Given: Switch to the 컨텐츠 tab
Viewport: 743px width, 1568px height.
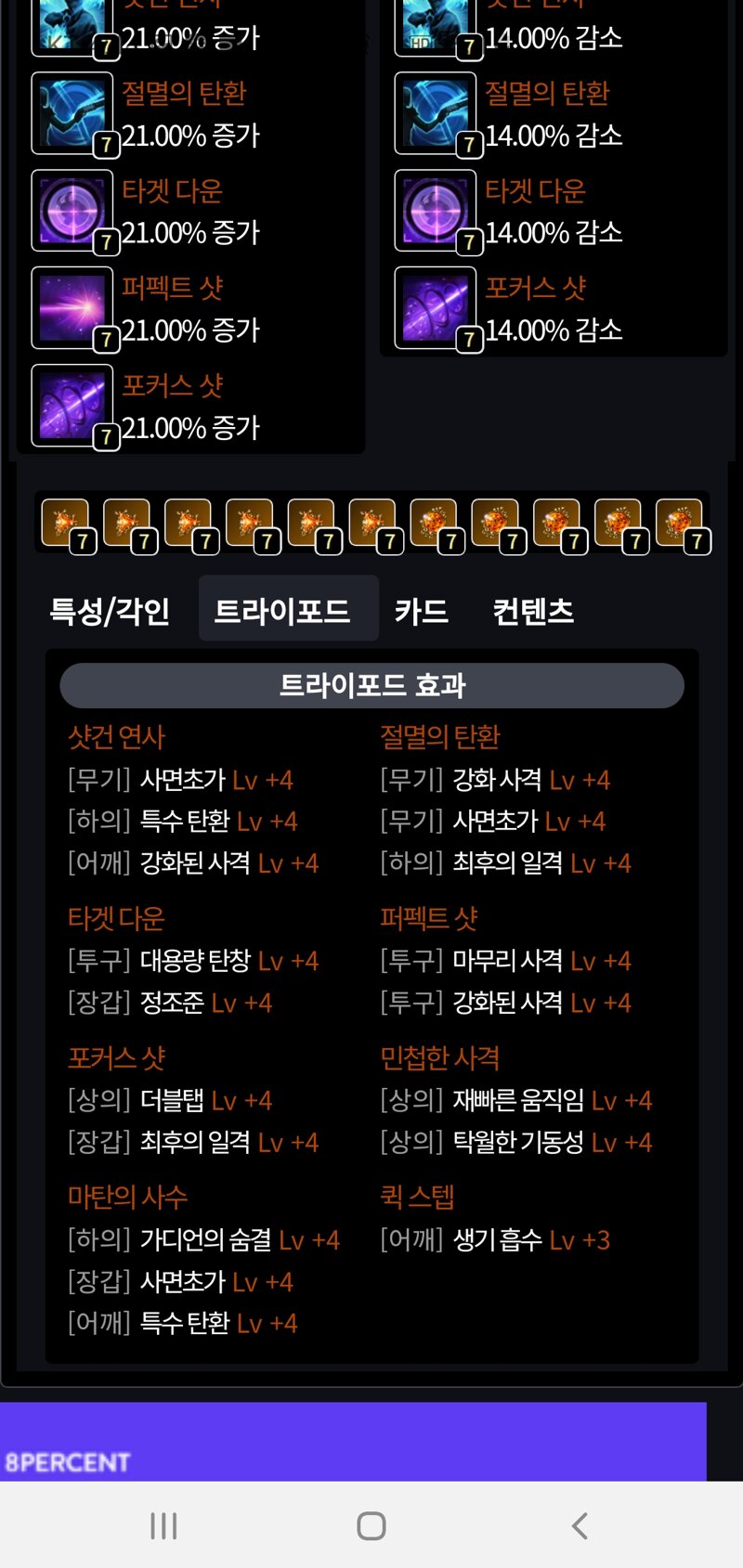Looking at the screenshot, I should pyautogui.click(x=533, y=610).
